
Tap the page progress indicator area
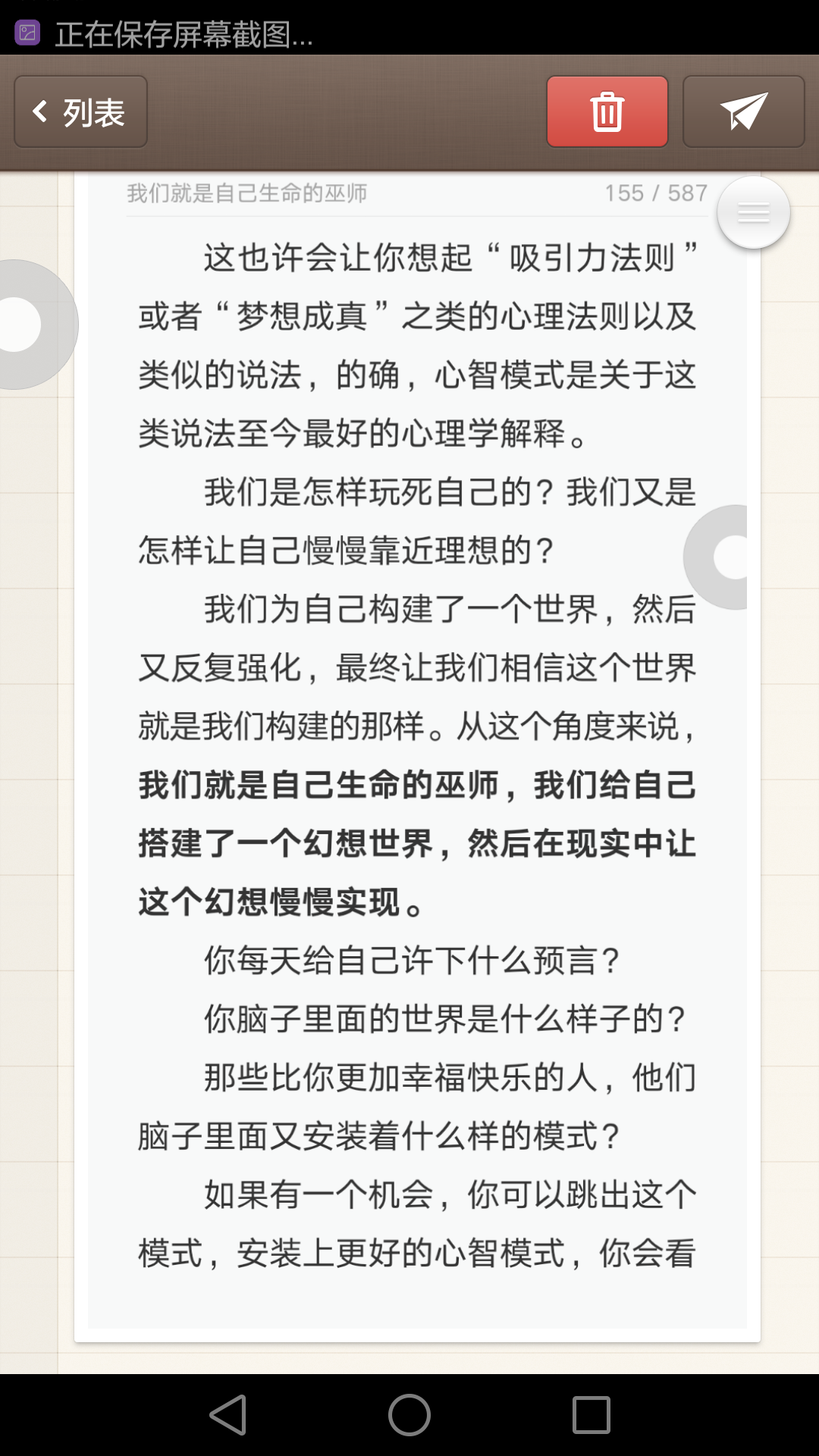656,193
